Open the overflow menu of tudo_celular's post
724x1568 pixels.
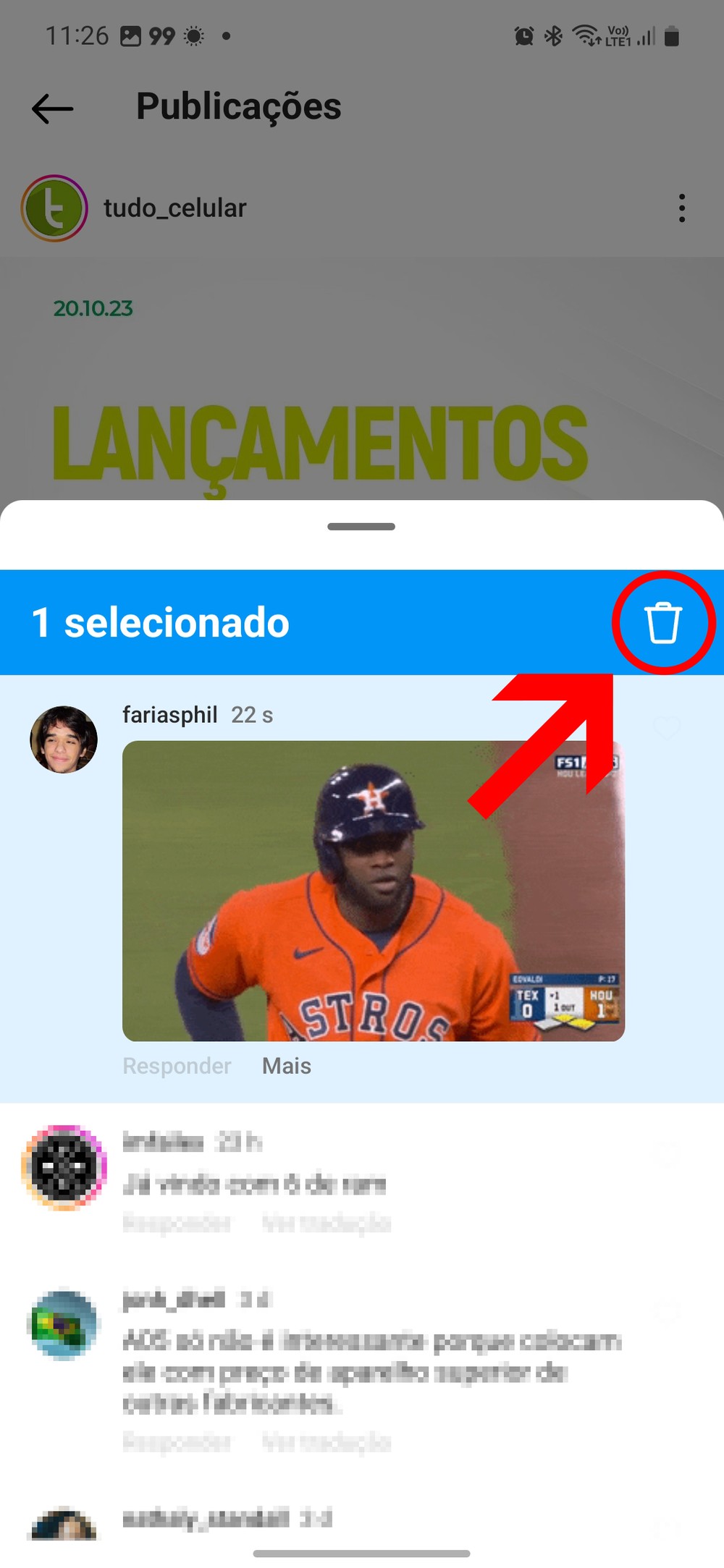[x=681, y=208]
